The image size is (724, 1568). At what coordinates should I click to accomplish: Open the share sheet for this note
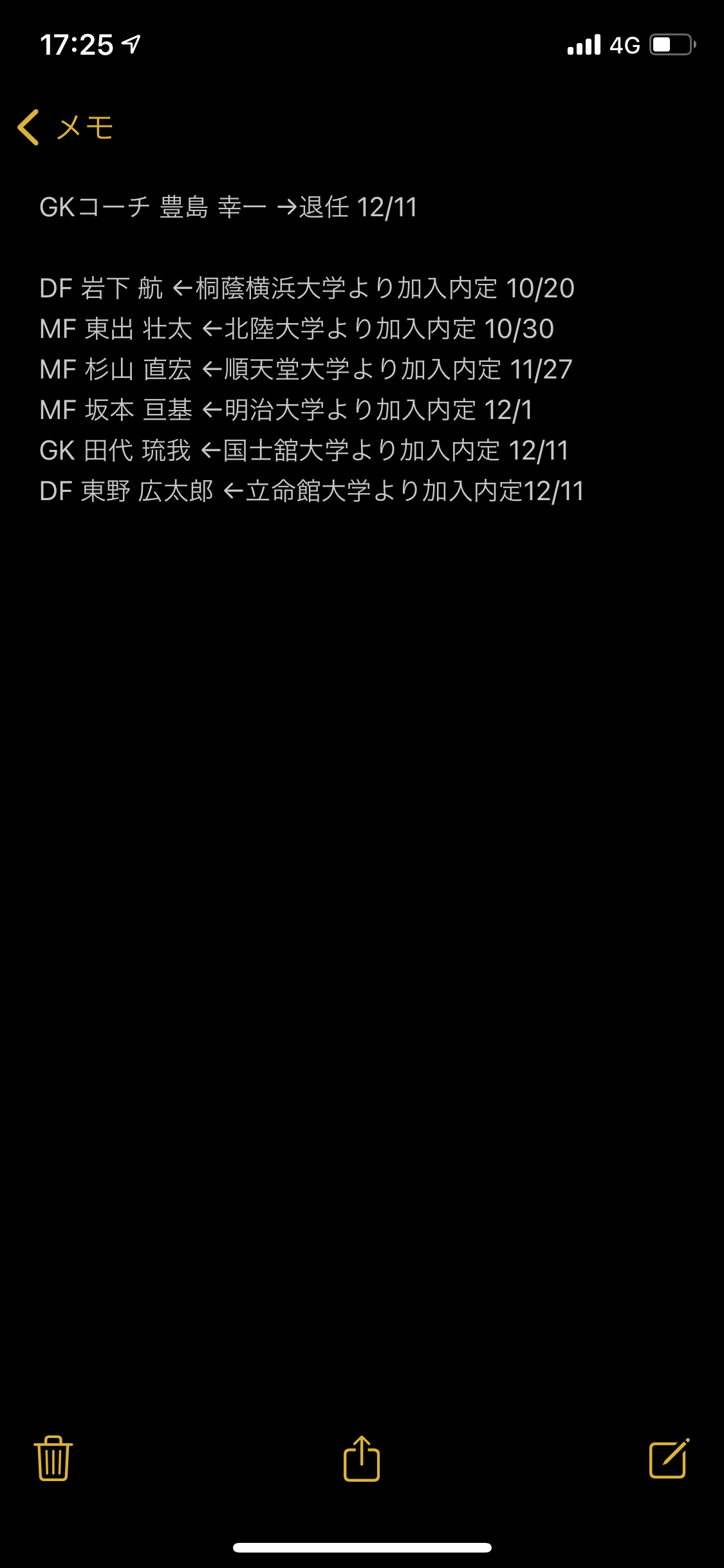click(x=362, y=1458)
